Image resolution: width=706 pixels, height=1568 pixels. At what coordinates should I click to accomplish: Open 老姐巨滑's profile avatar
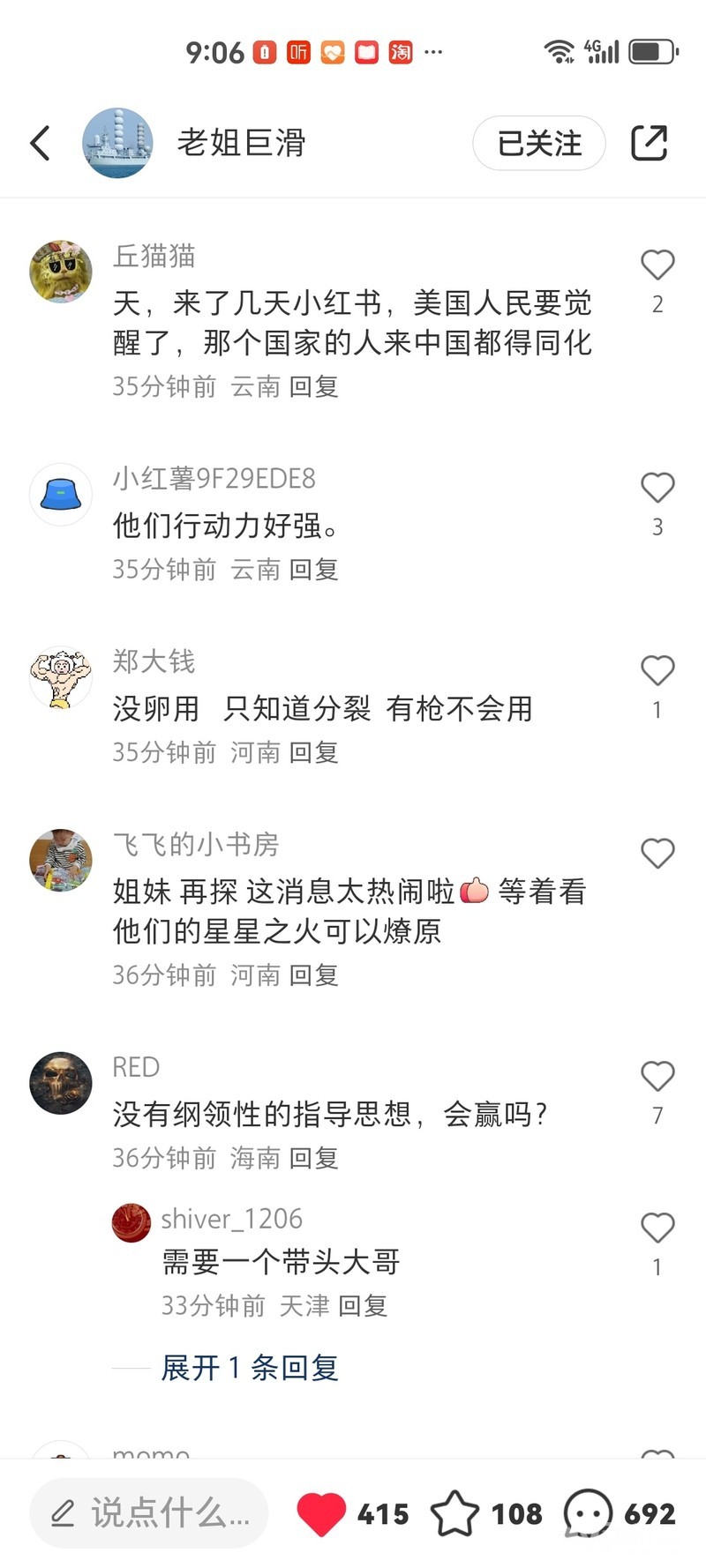point(117,143)
